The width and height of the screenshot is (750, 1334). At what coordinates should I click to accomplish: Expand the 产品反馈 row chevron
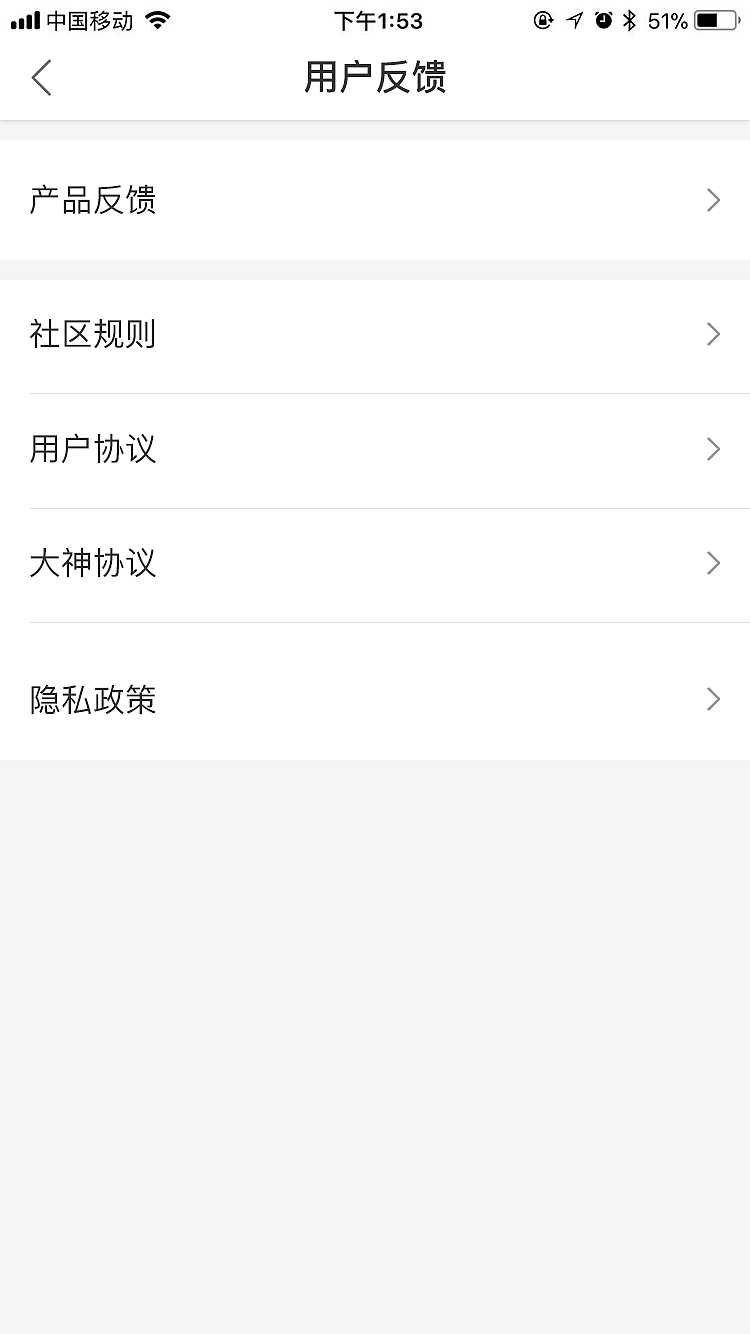[713, 200]
